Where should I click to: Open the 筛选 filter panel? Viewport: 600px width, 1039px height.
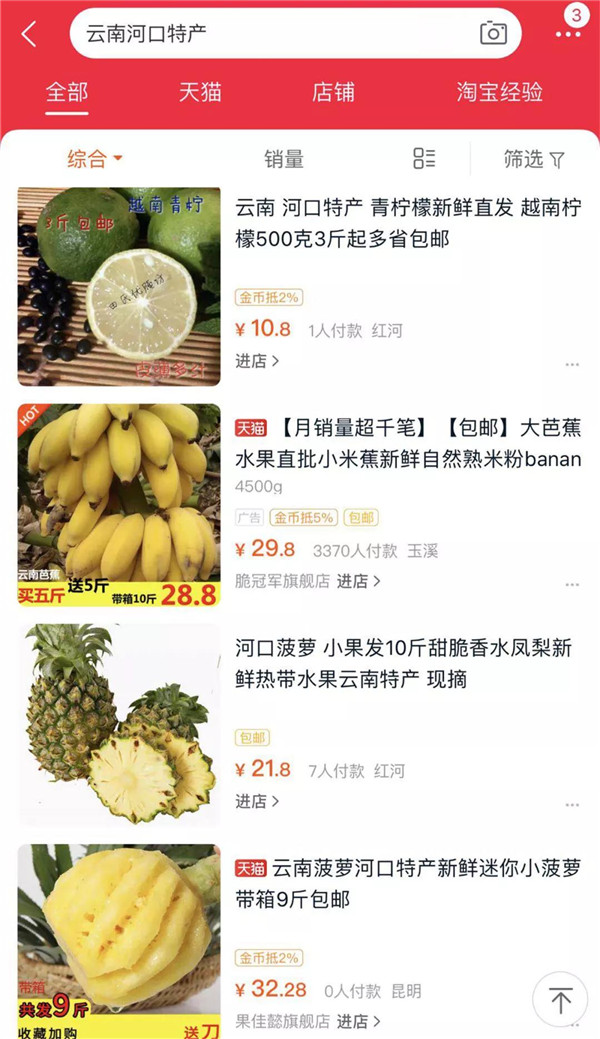click(534, 158)
